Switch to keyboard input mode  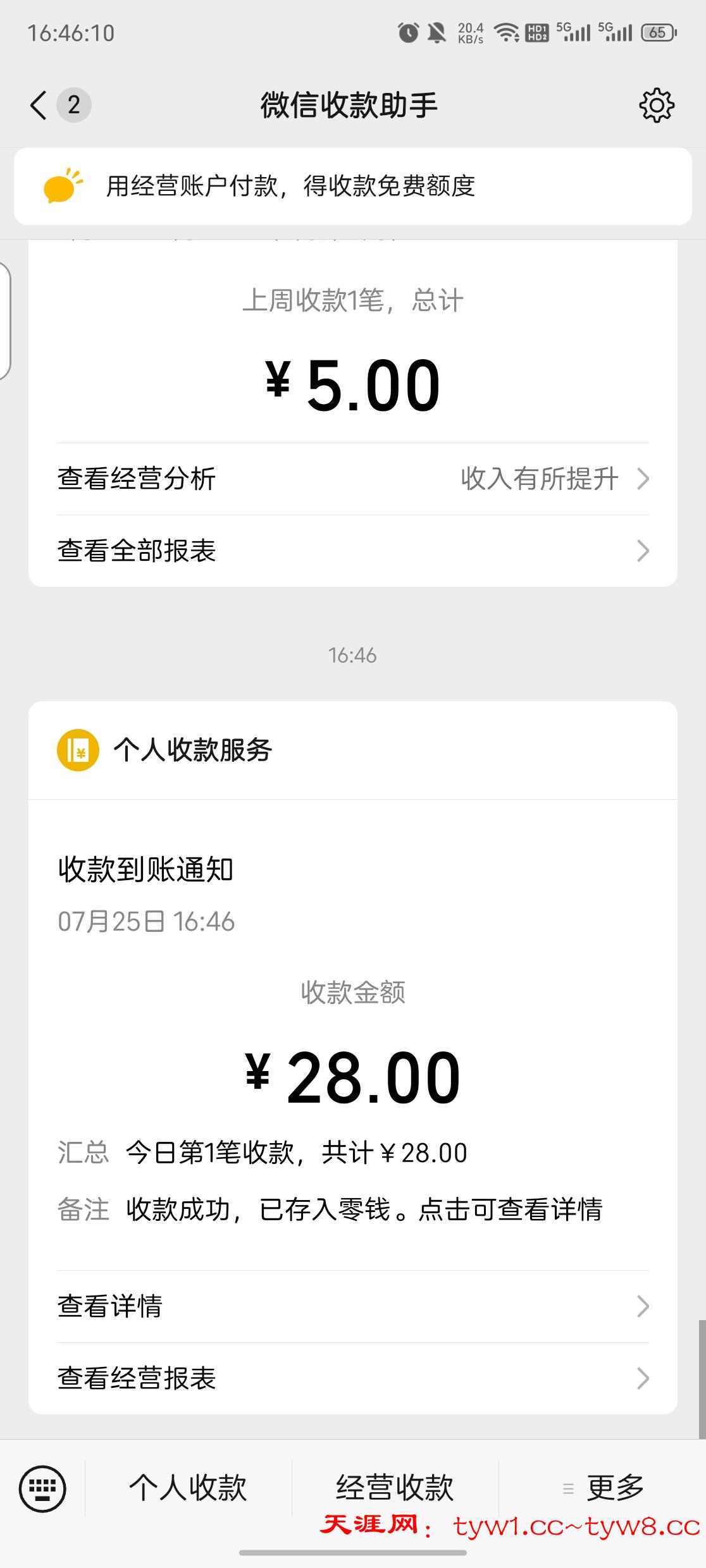click(x=42, y=1488)
